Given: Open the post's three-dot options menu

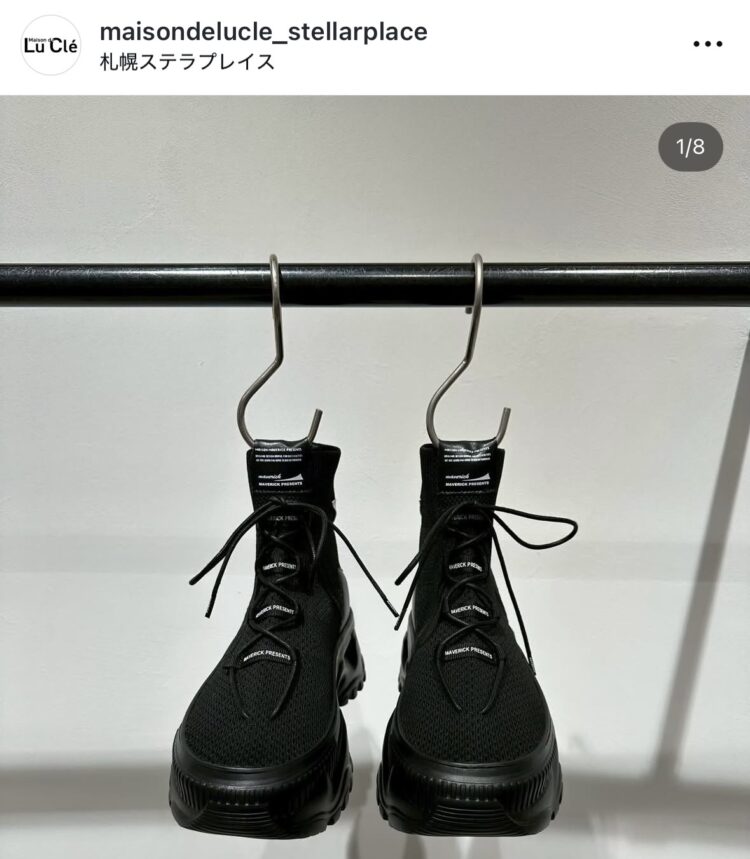Looking at the screenshot, I should pos(707,46).
